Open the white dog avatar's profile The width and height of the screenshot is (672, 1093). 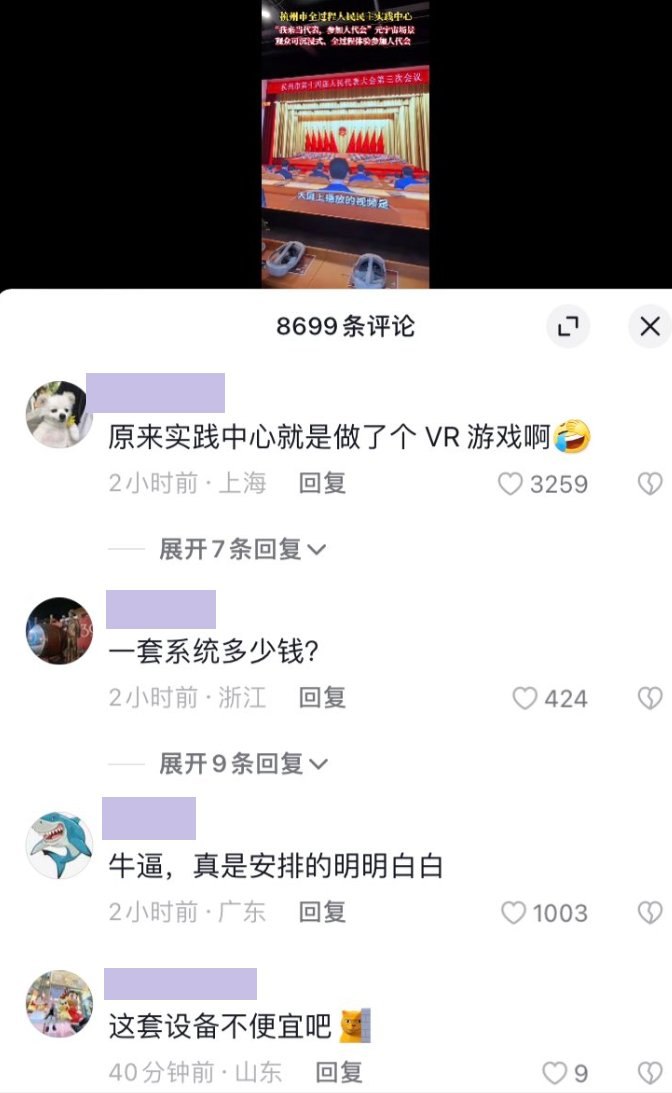pos(59,415)
